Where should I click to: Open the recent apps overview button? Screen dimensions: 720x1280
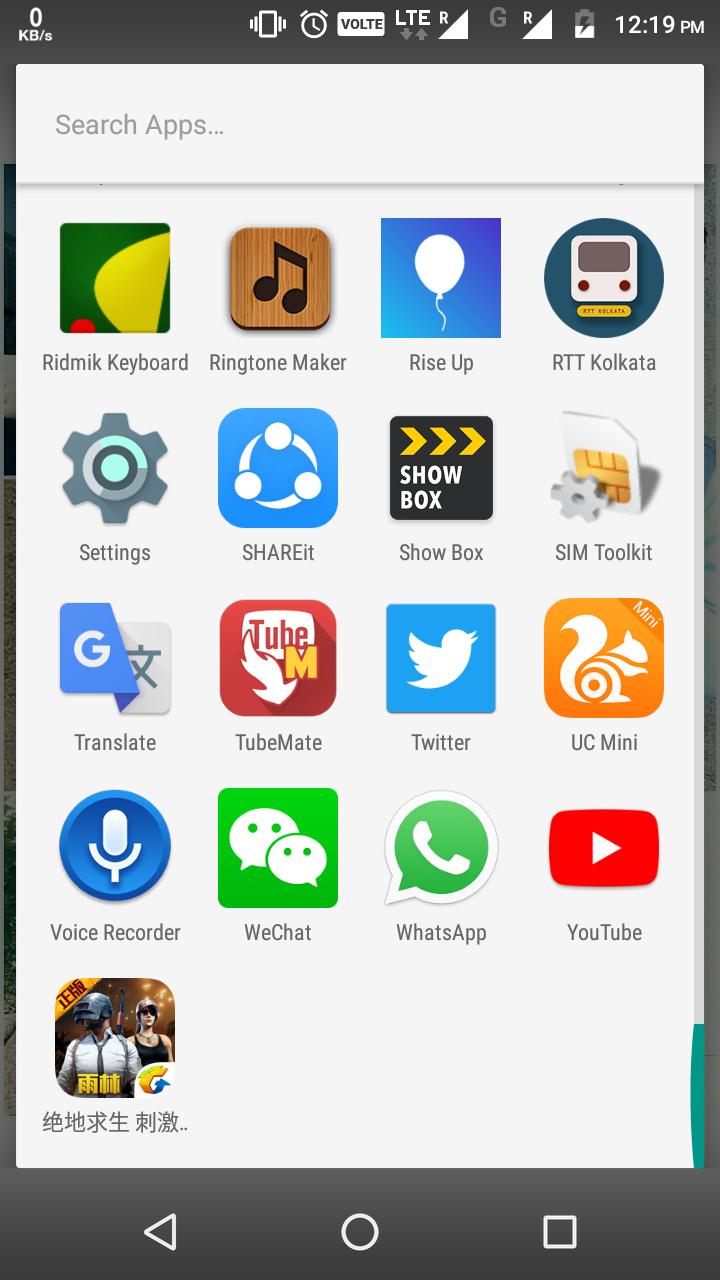(559, 1232)
